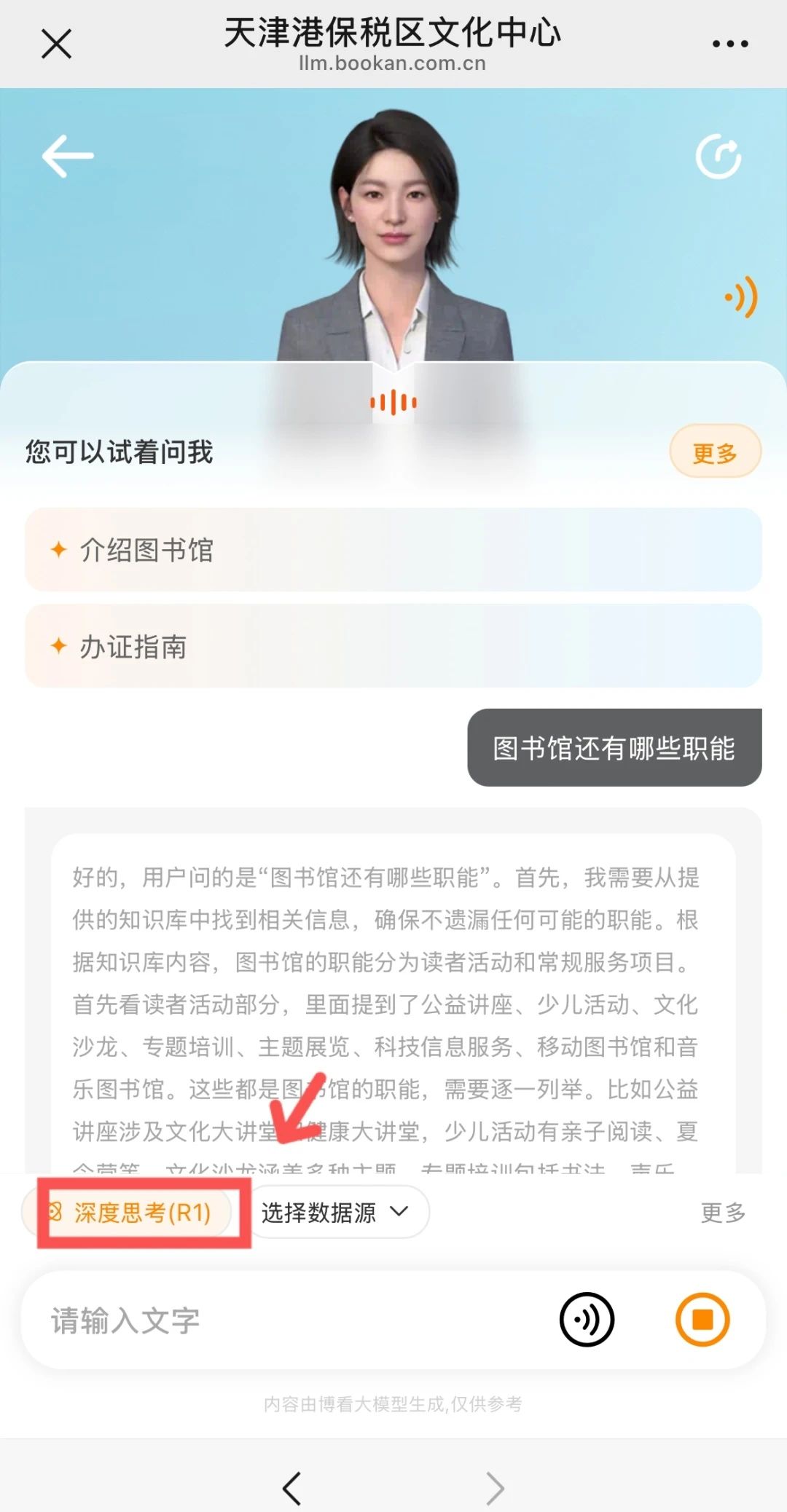Show more suggested questions via orange 更多
787x1512 pixels.
[x=715, y=452]
